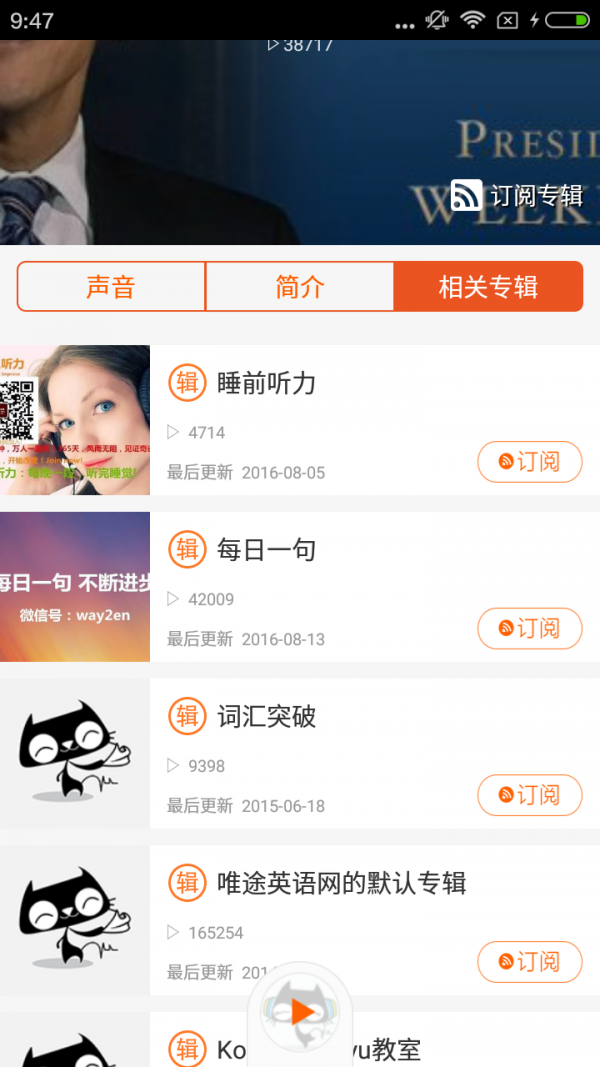Open 唯途英语网的默认专辑 album

pos(341,884)
